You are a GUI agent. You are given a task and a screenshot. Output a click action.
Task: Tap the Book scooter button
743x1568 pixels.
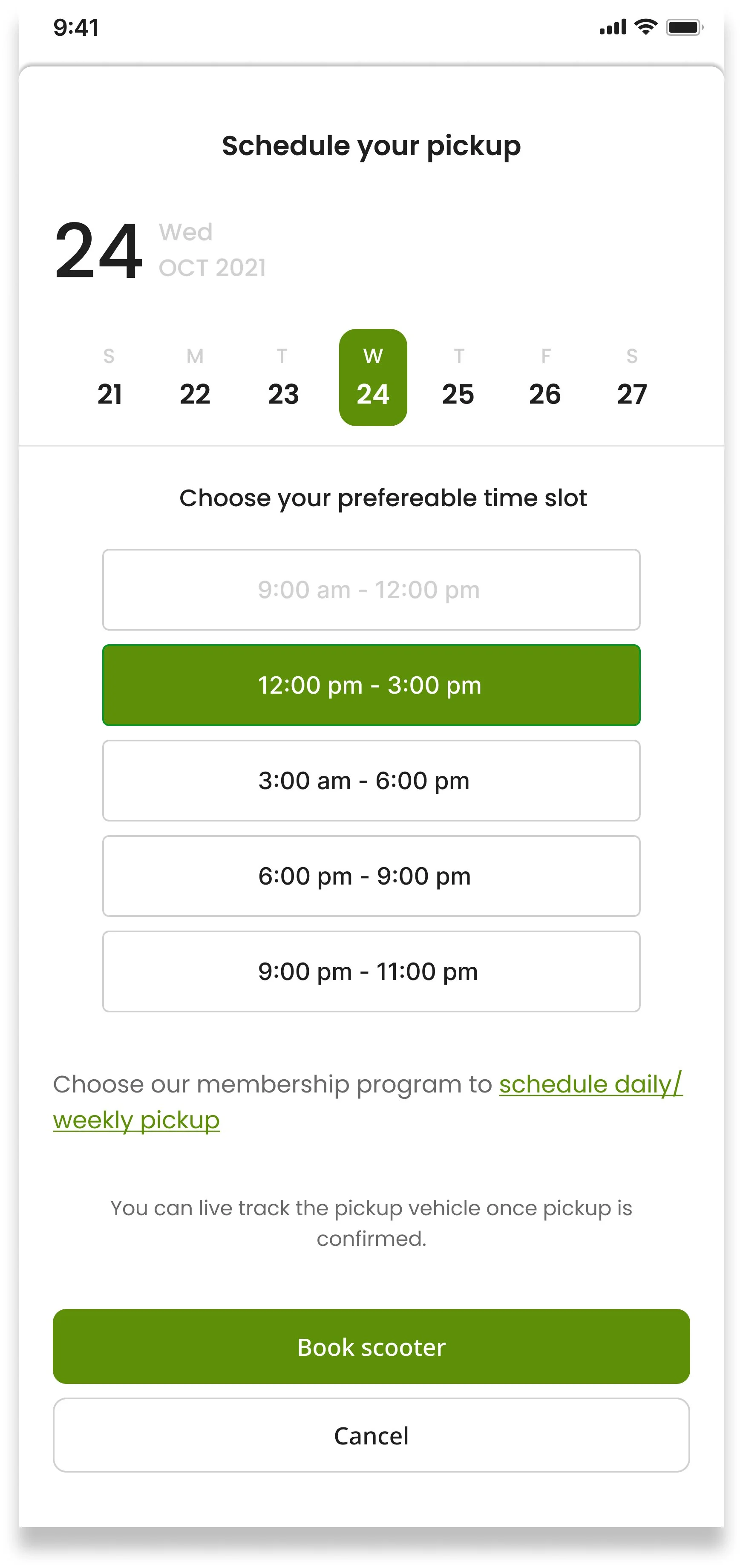(x=371, y=1346)
